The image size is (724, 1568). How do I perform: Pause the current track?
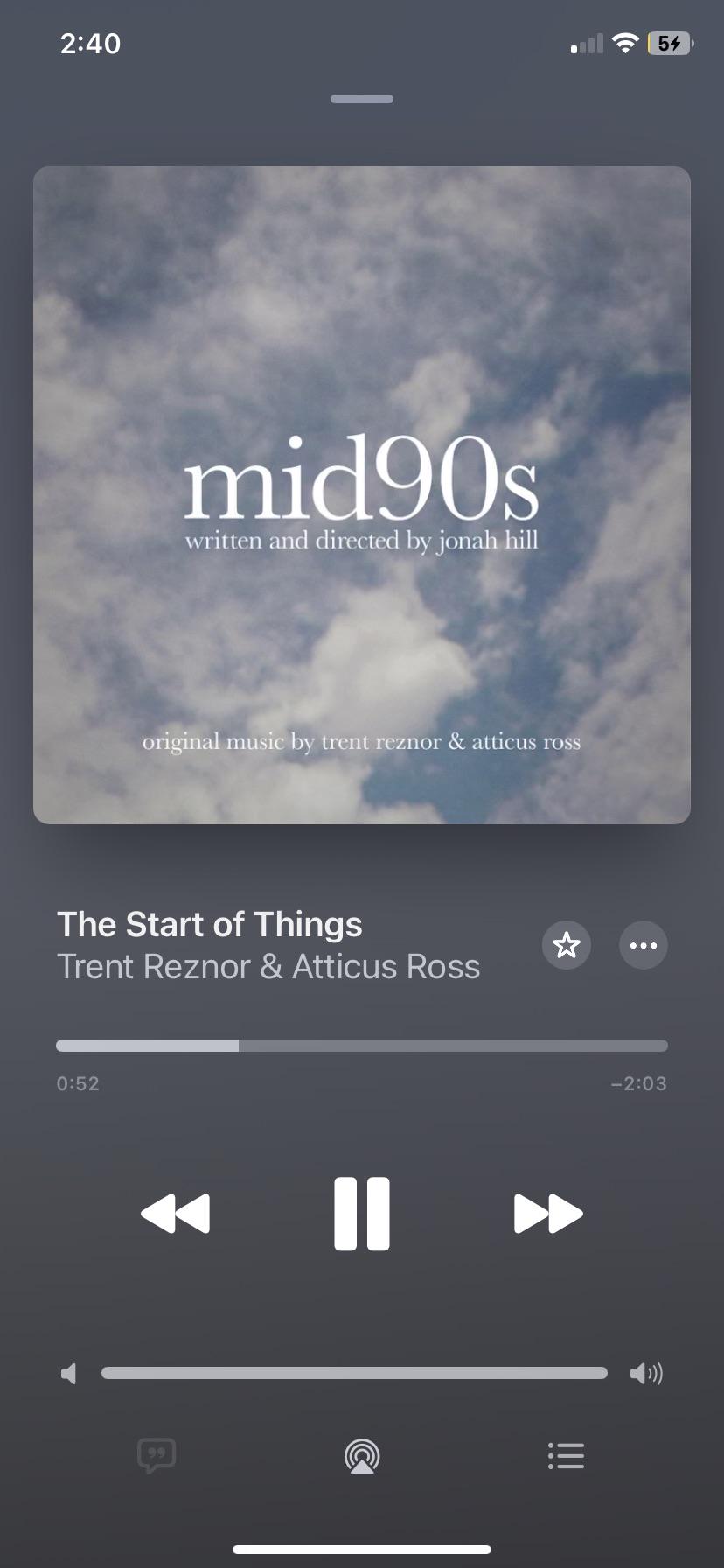pyautogui.click(x=362, y=1213)
